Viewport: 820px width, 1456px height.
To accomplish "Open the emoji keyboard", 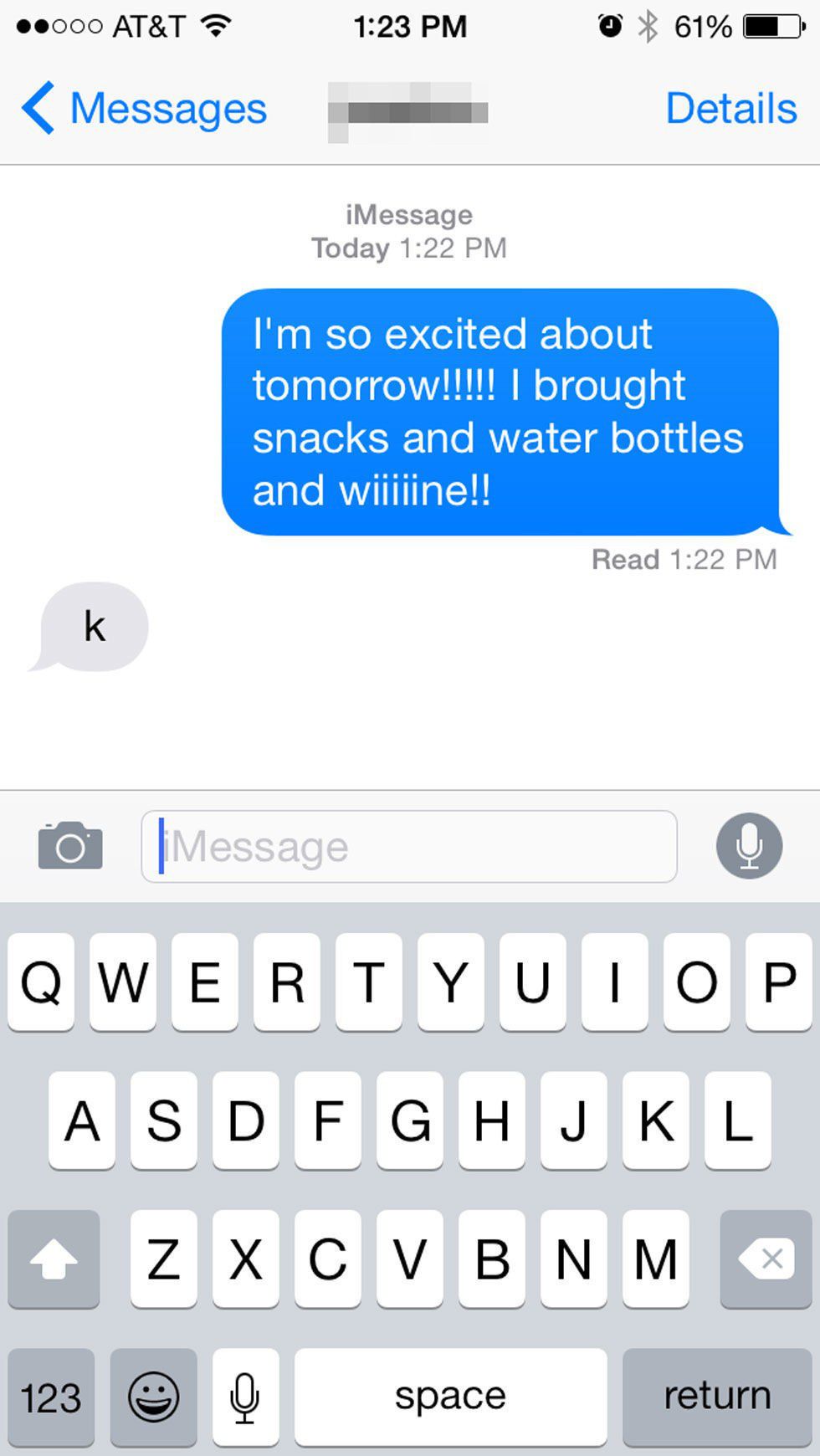I will 153,1397.
